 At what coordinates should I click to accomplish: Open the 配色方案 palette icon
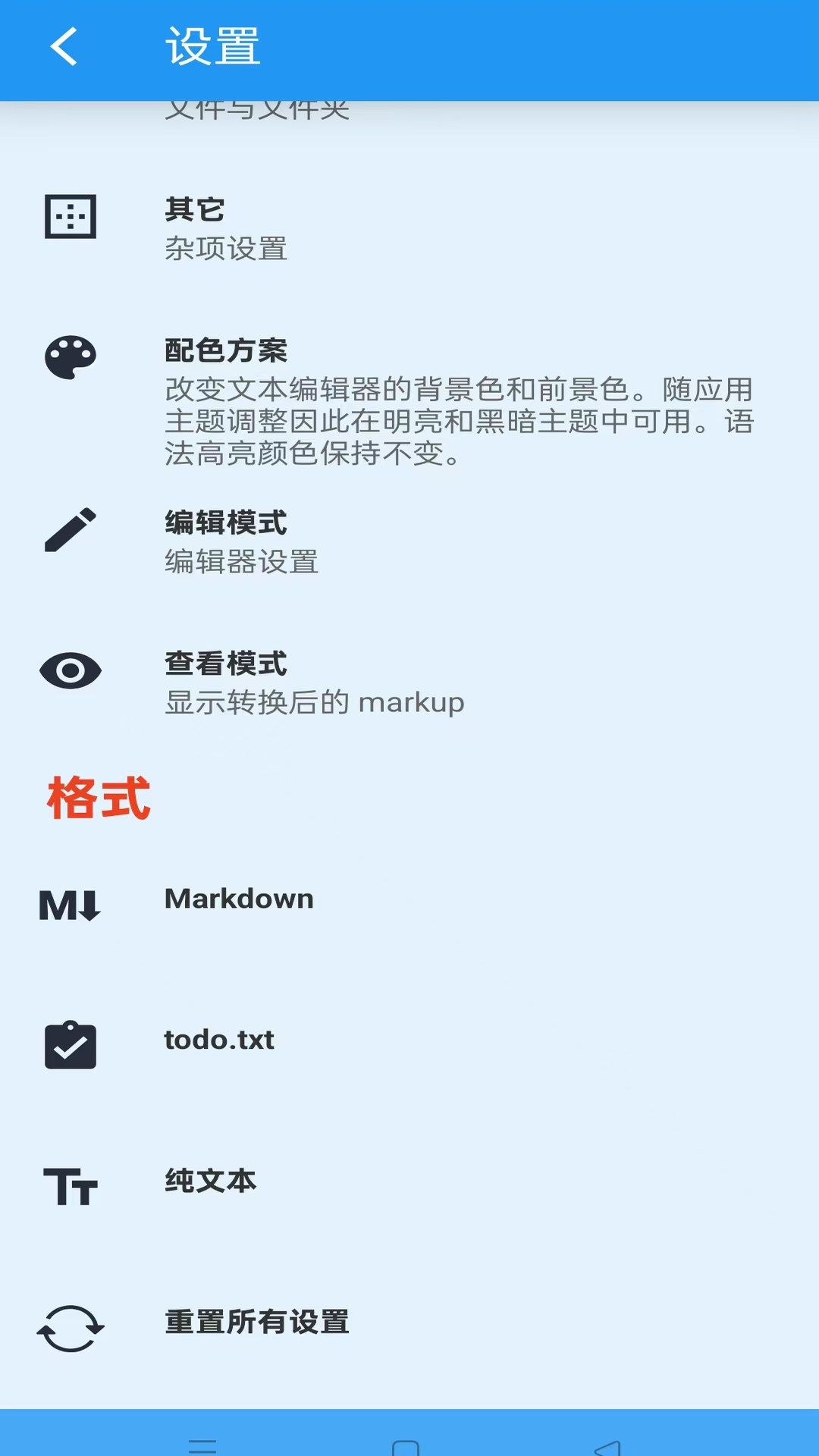click(x=71, y=353)
